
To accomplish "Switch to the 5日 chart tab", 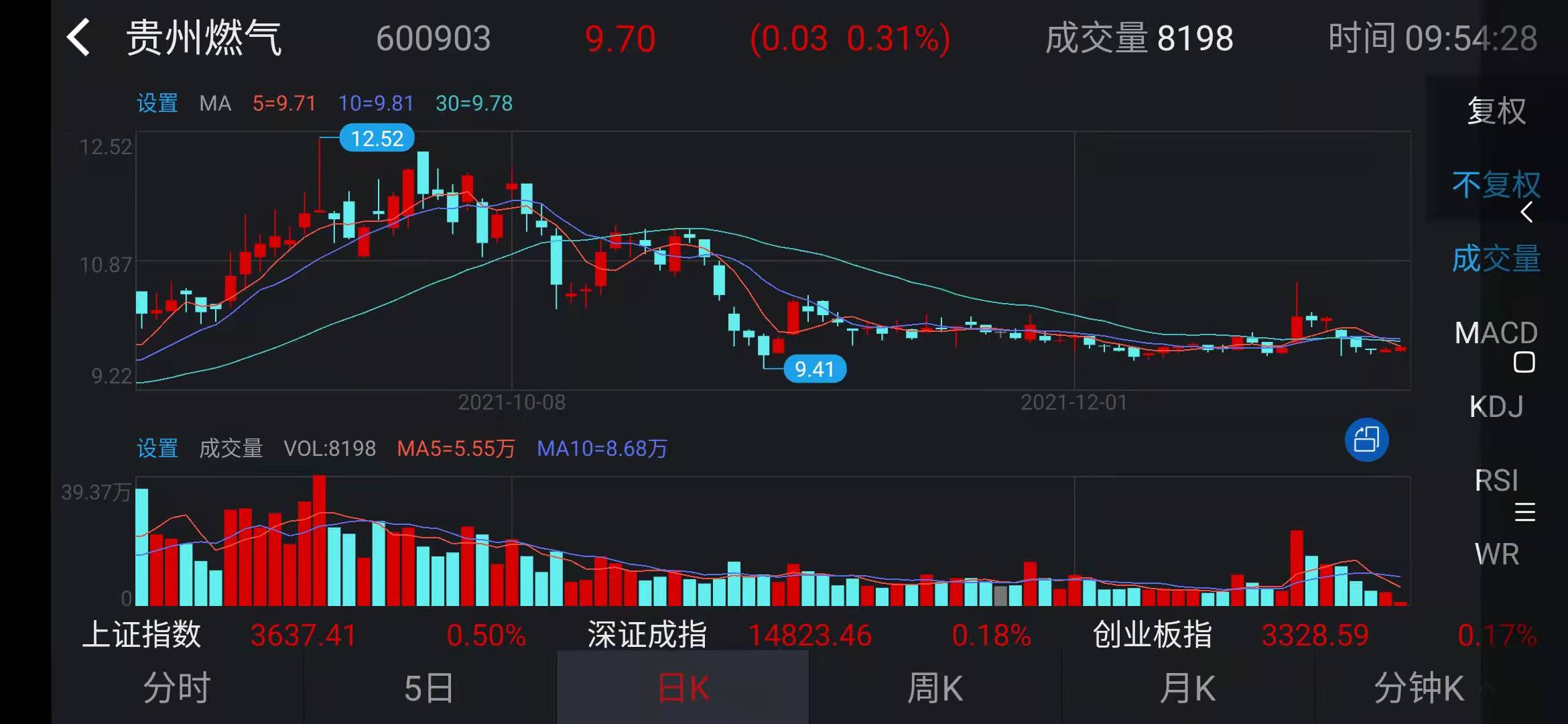I will click(429, 688).
